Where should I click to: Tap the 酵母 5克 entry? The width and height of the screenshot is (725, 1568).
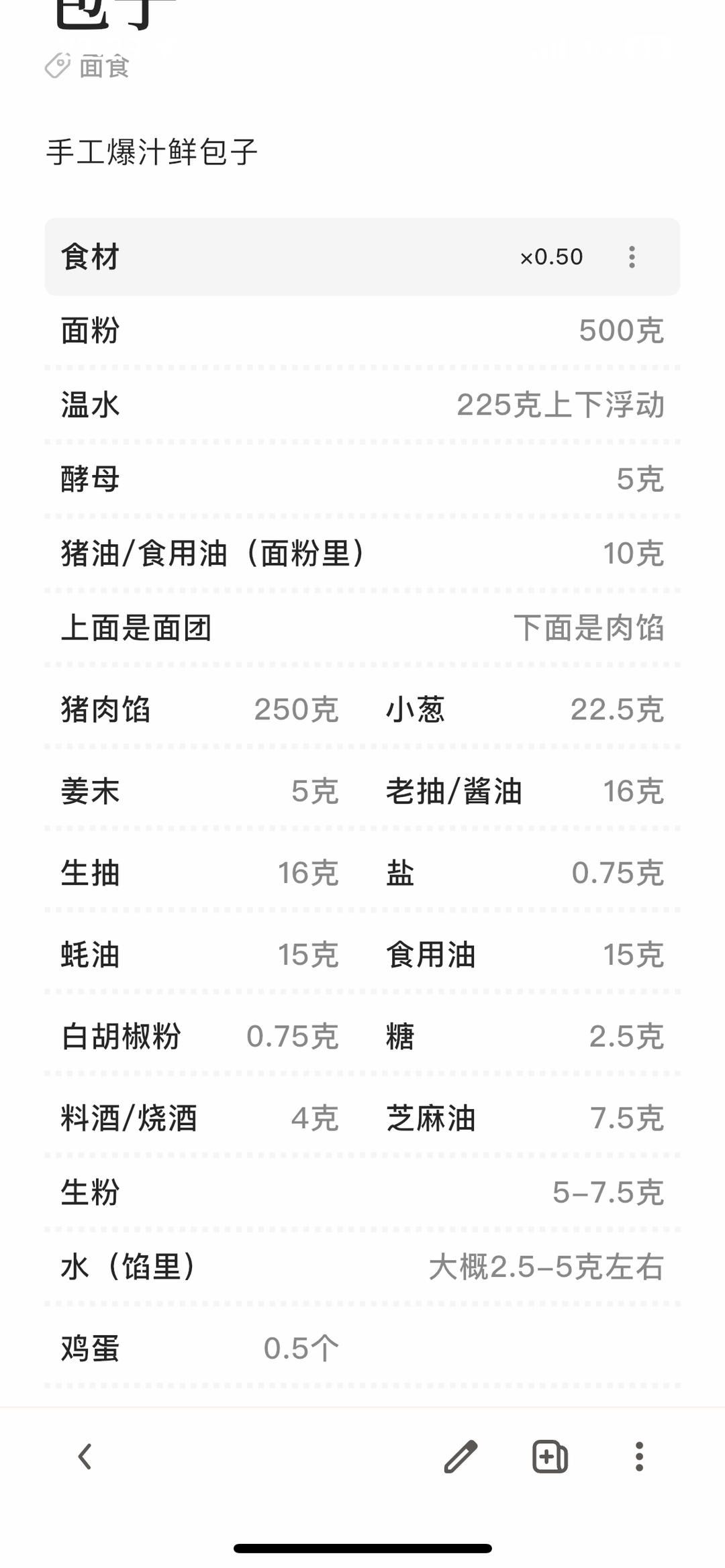point(362,479)
